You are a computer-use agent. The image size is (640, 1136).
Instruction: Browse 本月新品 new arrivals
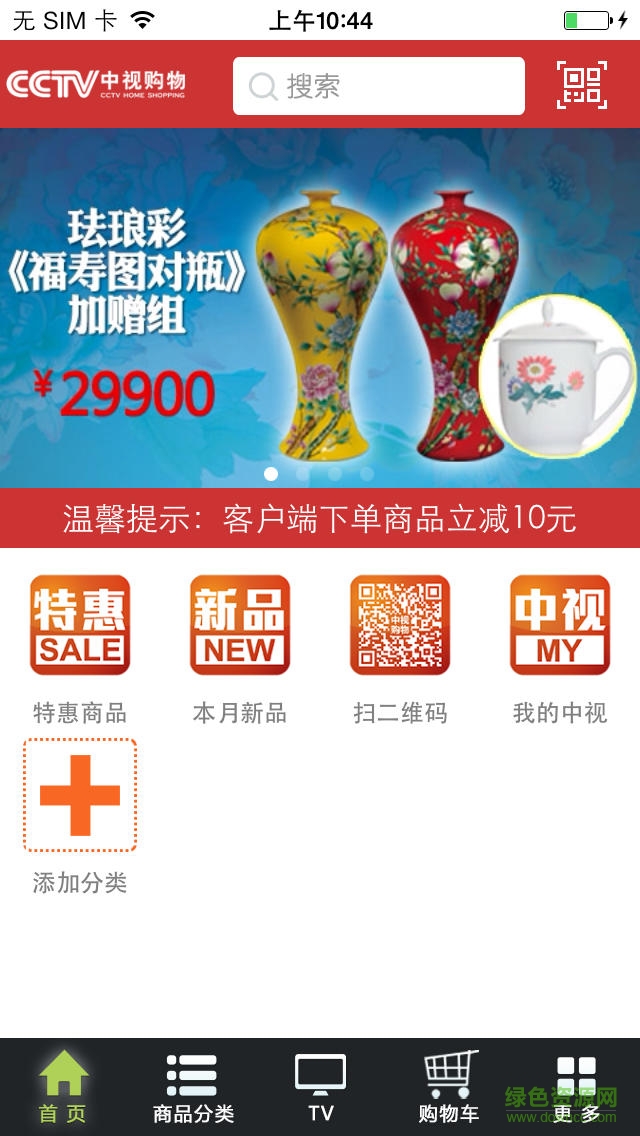(x=240, y=626)
